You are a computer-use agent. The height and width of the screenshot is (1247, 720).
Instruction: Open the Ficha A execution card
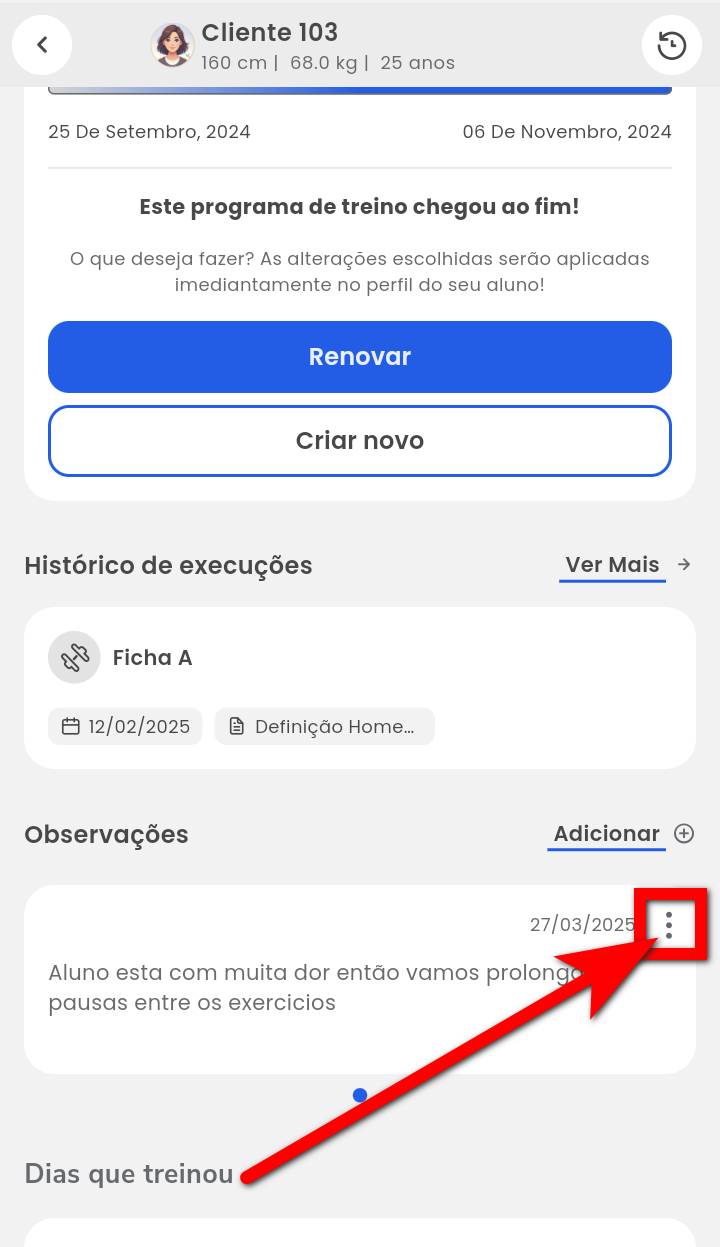(360, 688)
